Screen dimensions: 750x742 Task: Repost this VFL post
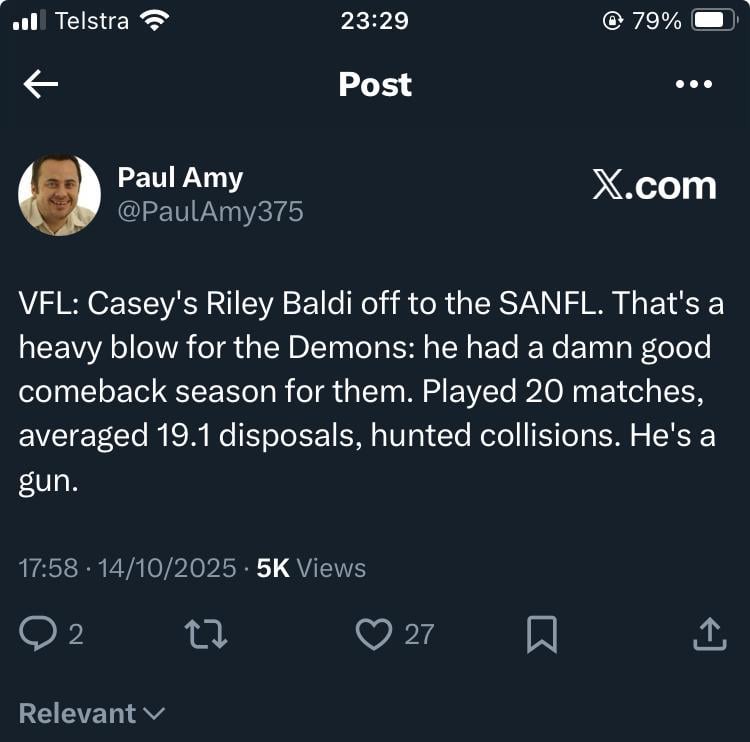click(208, 634)
